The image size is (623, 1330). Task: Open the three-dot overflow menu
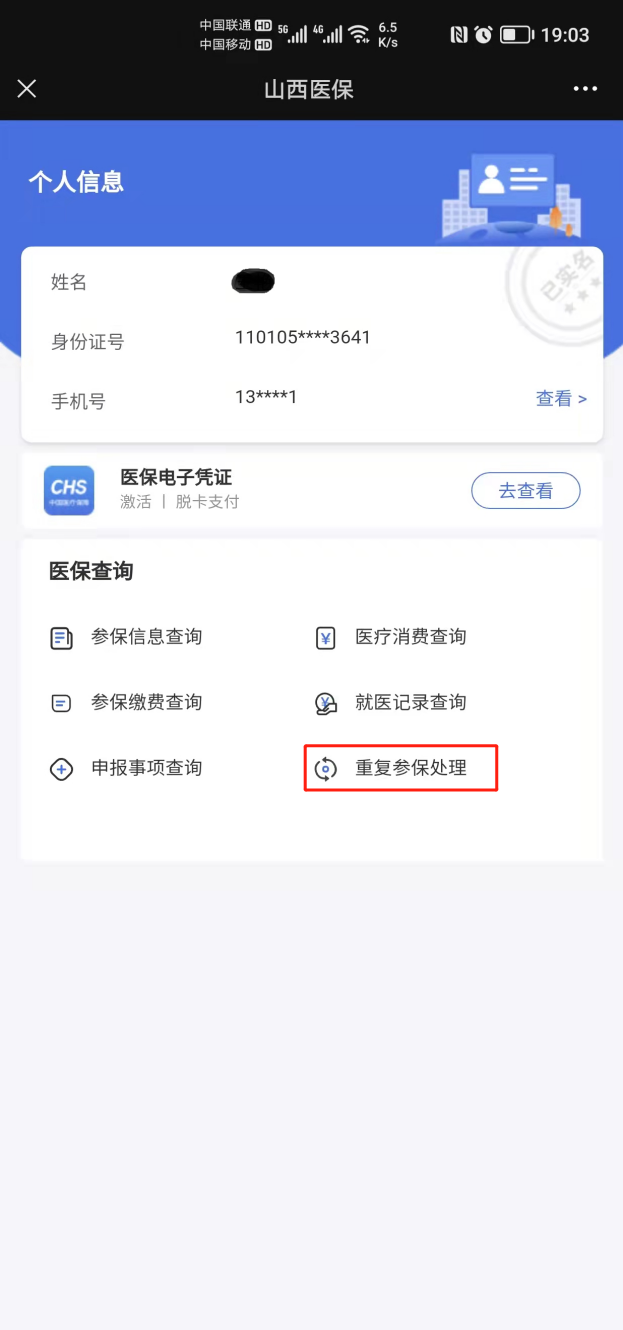[585, 89]
